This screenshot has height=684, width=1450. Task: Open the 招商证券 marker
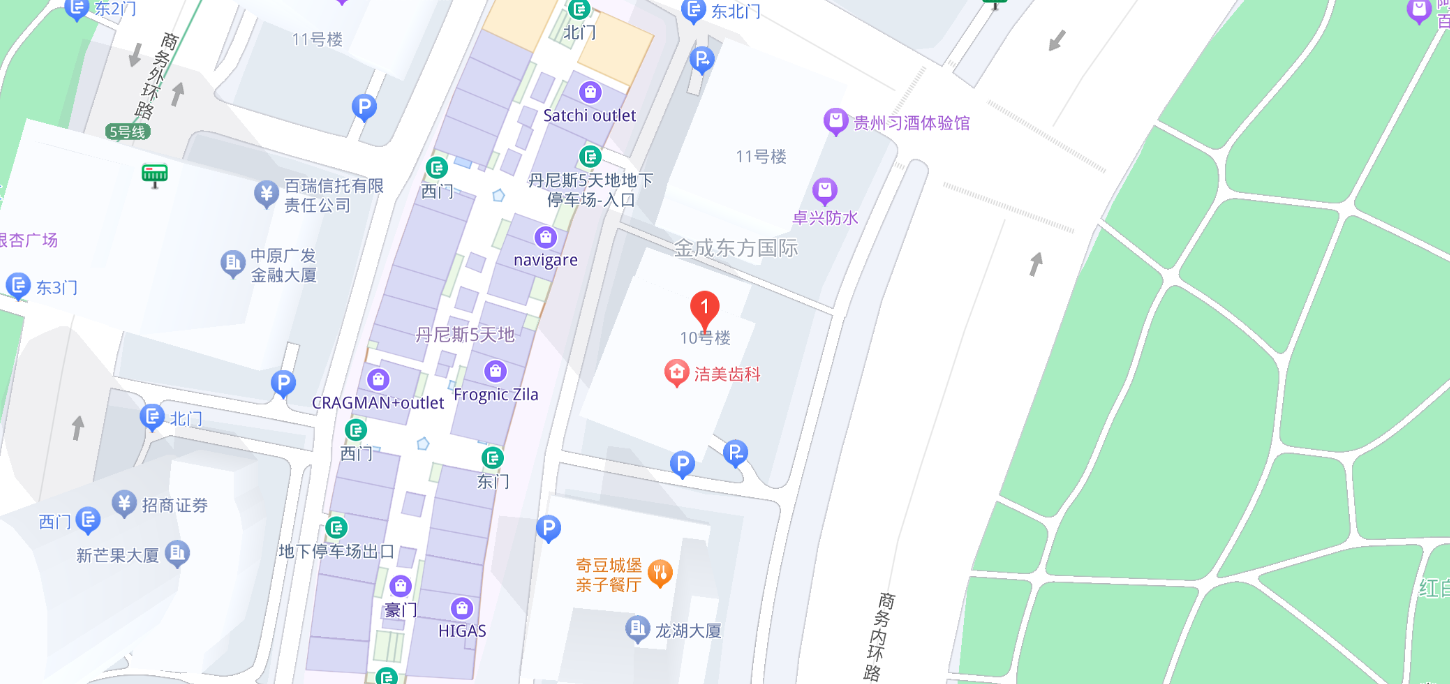(x=124, y=503)
